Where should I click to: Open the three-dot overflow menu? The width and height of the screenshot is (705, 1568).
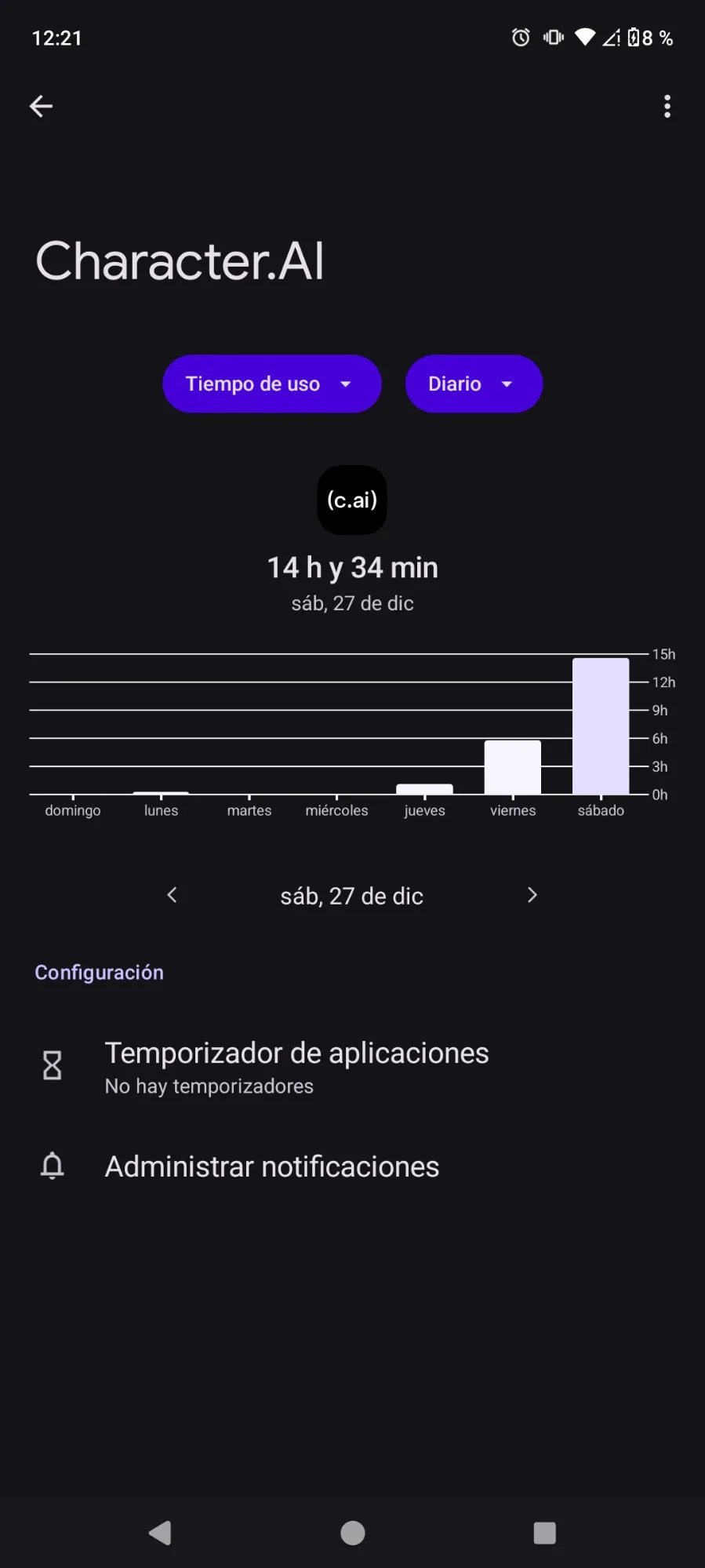pos(667,106)
